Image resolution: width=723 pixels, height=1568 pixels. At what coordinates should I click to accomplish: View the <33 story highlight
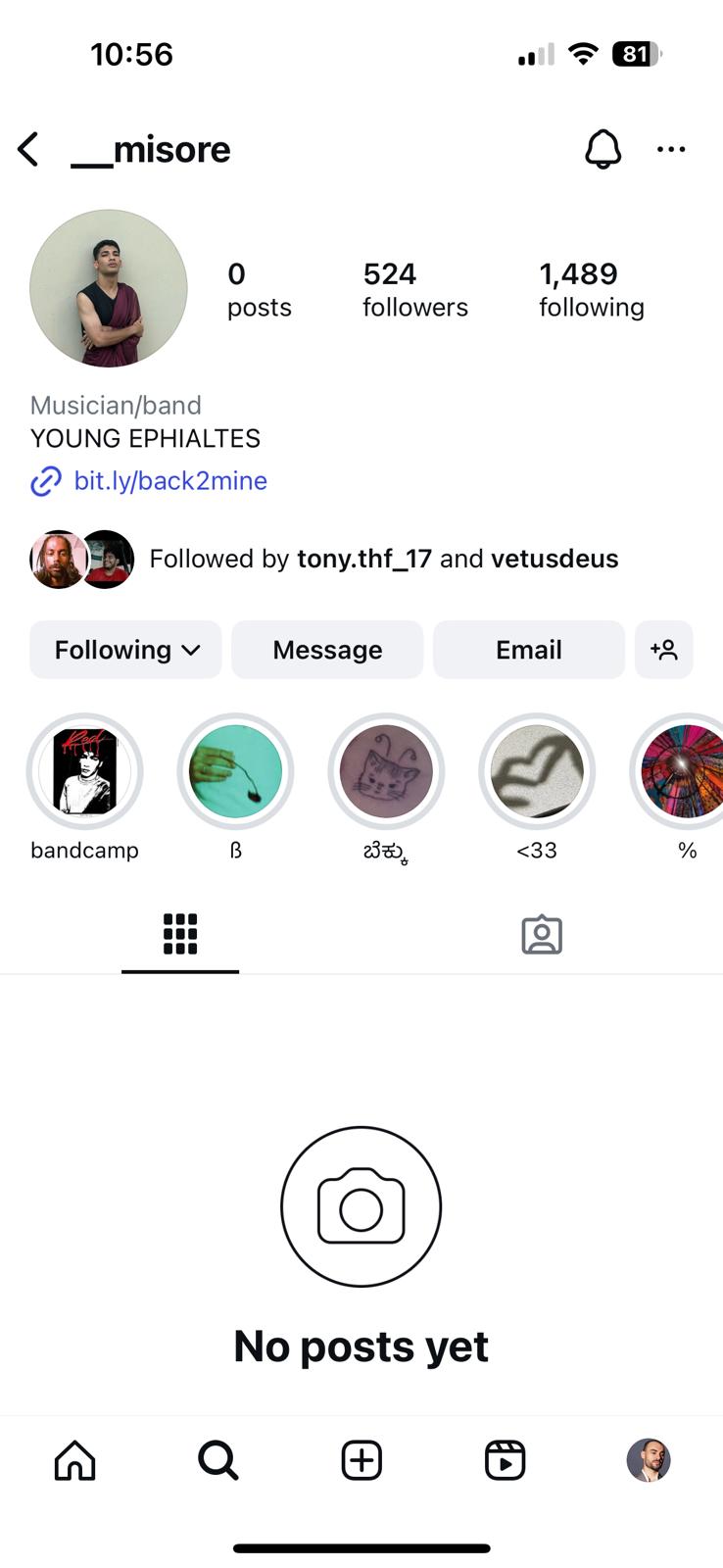[536, 772]
